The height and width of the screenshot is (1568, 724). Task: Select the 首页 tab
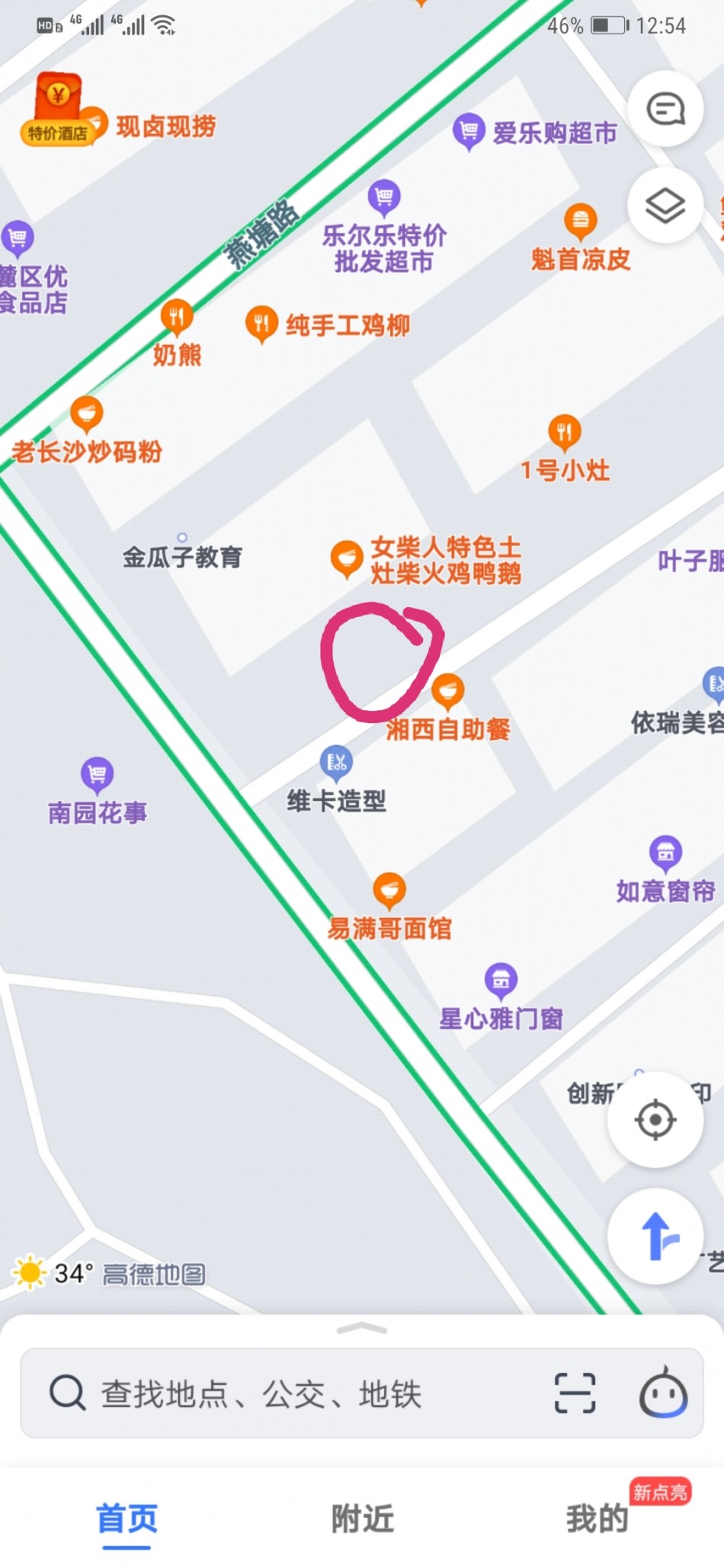127,1518
